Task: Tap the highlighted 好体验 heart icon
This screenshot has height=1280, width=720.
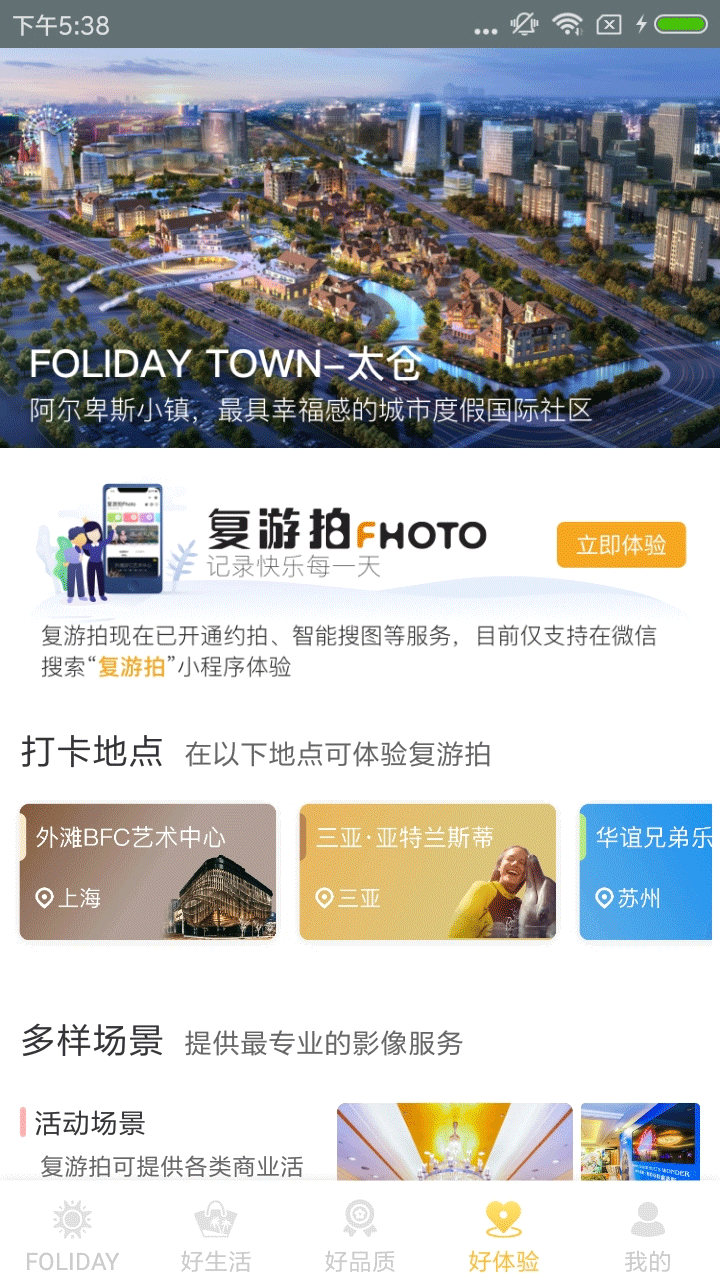Action: (503, 1218)
